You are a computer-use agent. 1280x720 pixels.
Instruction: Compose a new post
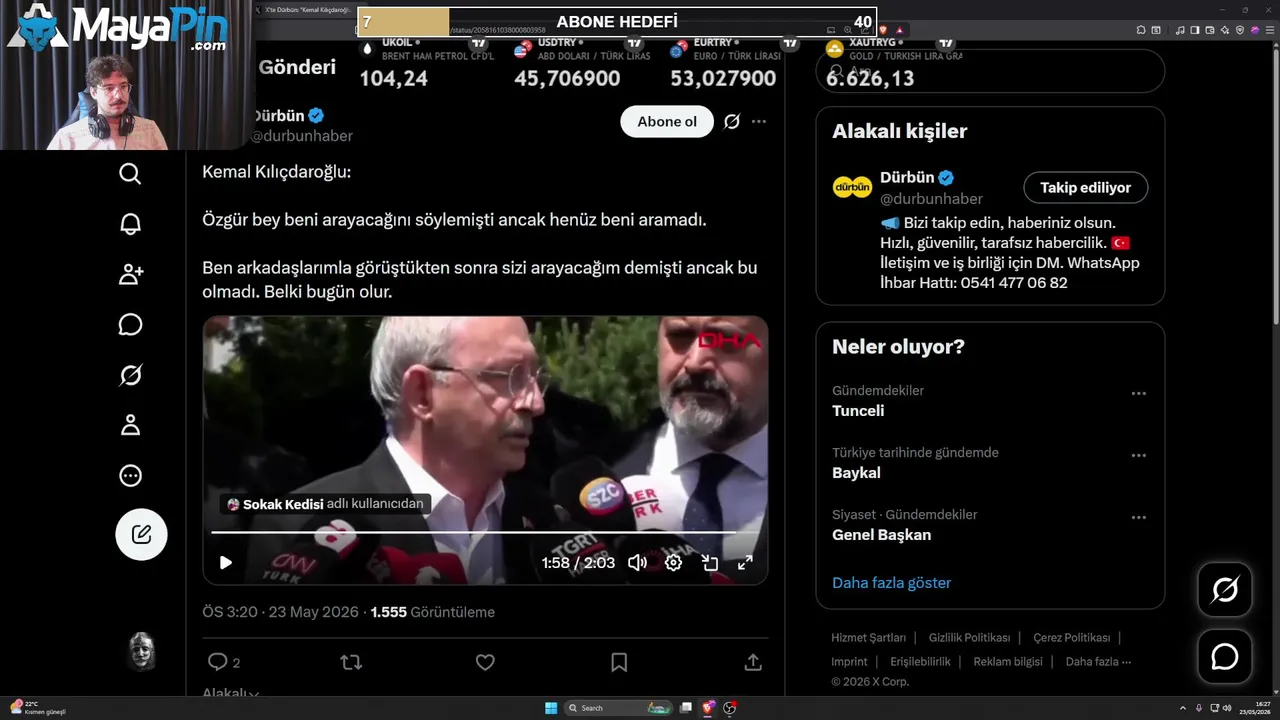click(x=141, y=534)
